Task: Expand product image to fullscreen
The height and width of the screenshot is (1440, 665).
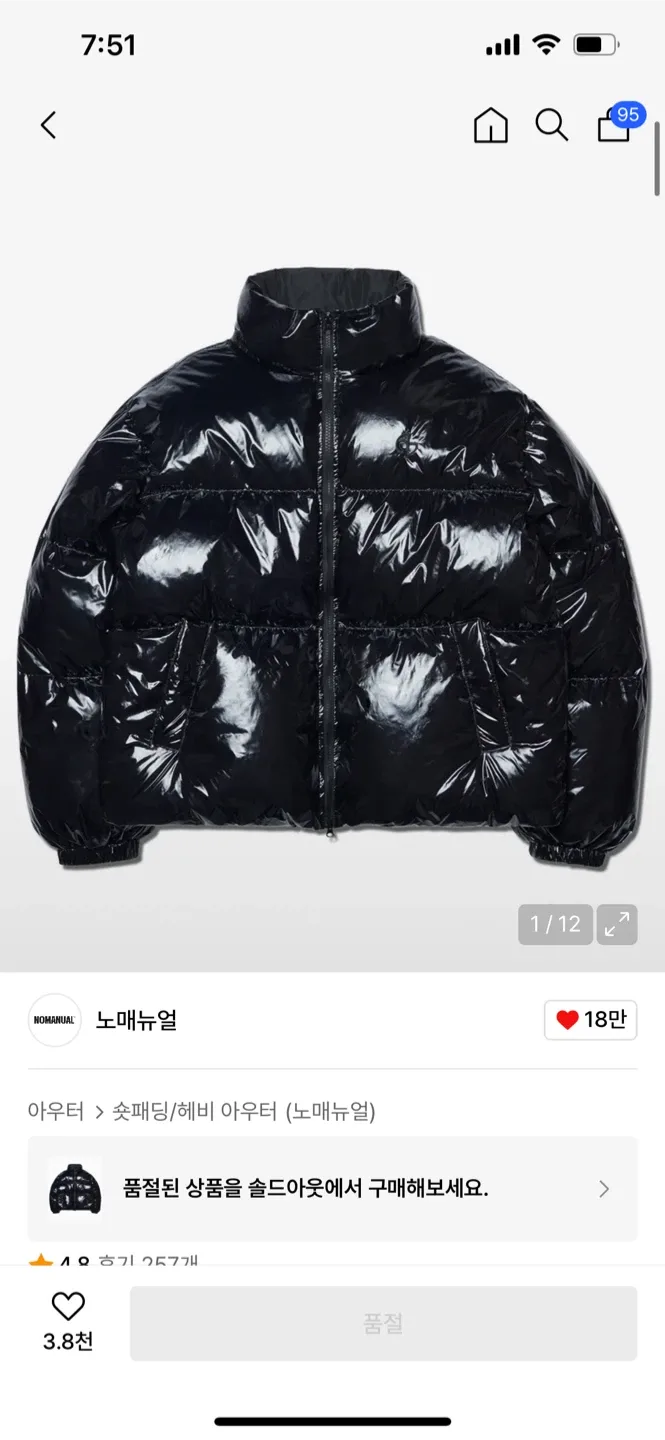Action: [617, 924]
